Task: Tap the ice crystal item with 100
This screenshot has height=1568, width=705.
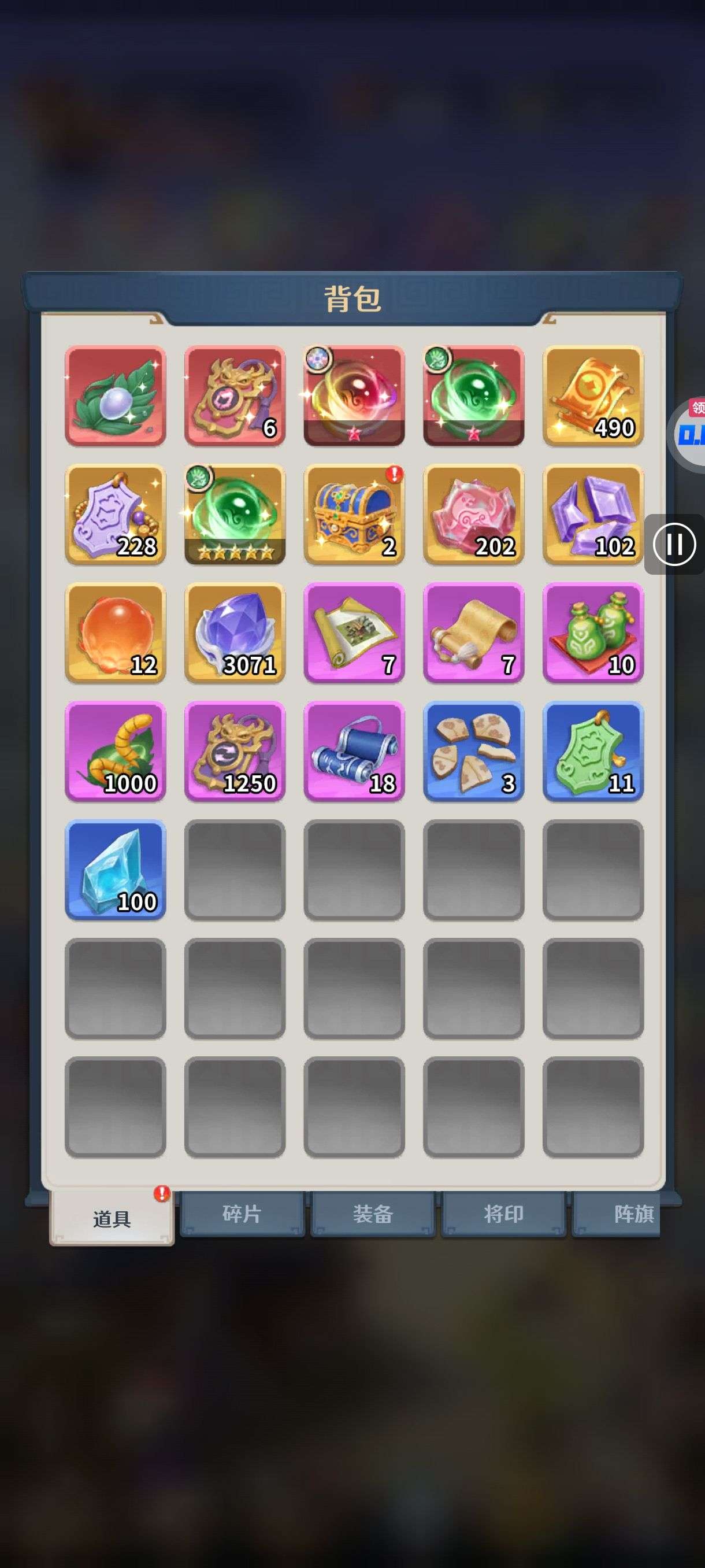Action: (116, 870)
